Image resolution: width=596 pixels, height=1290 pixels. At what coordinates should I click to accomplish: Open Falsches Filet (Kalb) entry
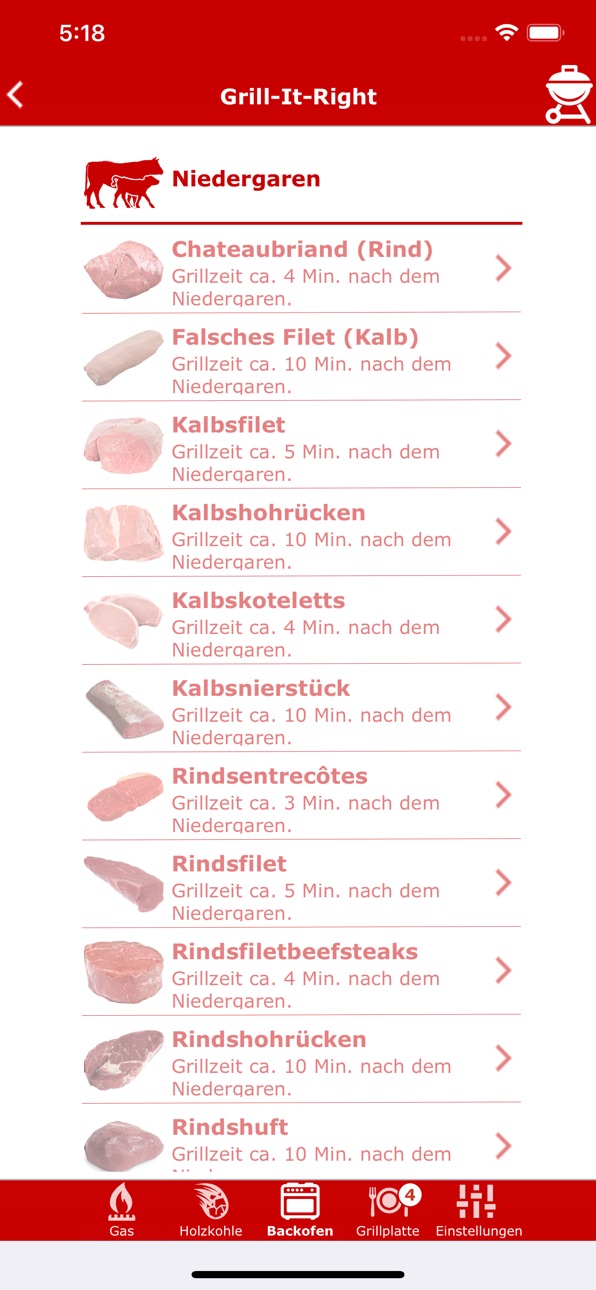(301, 357)
